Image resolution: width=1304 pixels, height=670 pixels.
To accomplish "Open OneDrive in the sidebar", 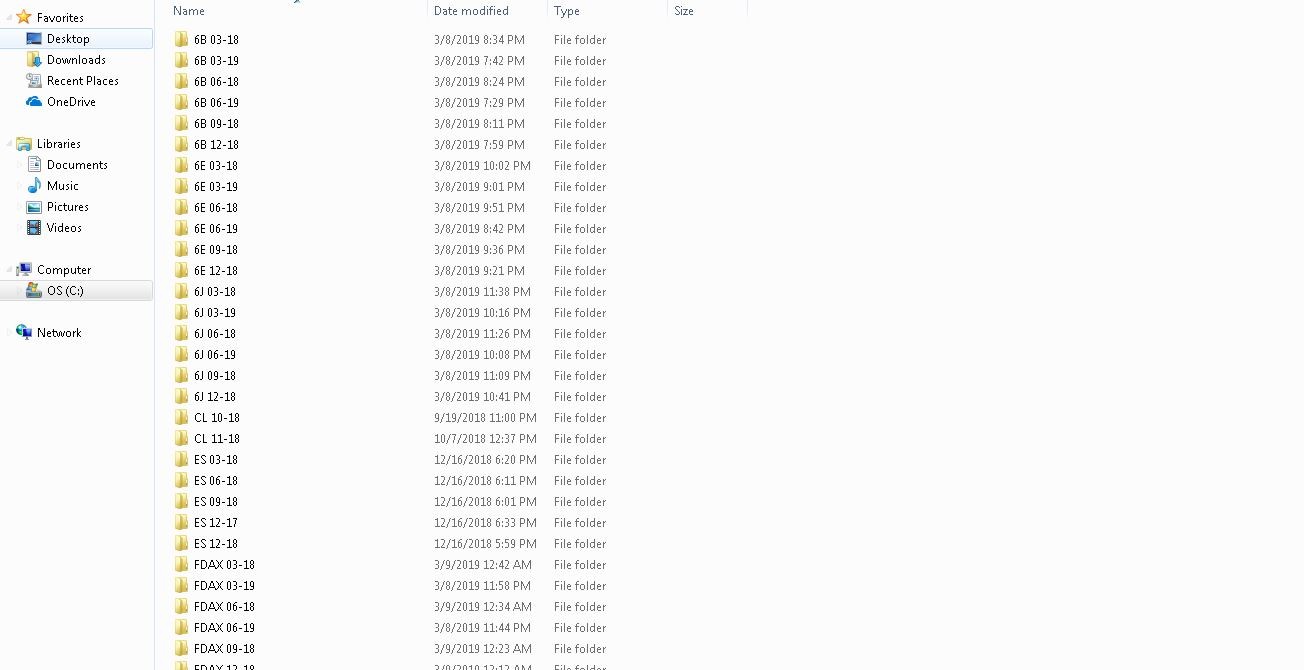I will pos(71,102).
